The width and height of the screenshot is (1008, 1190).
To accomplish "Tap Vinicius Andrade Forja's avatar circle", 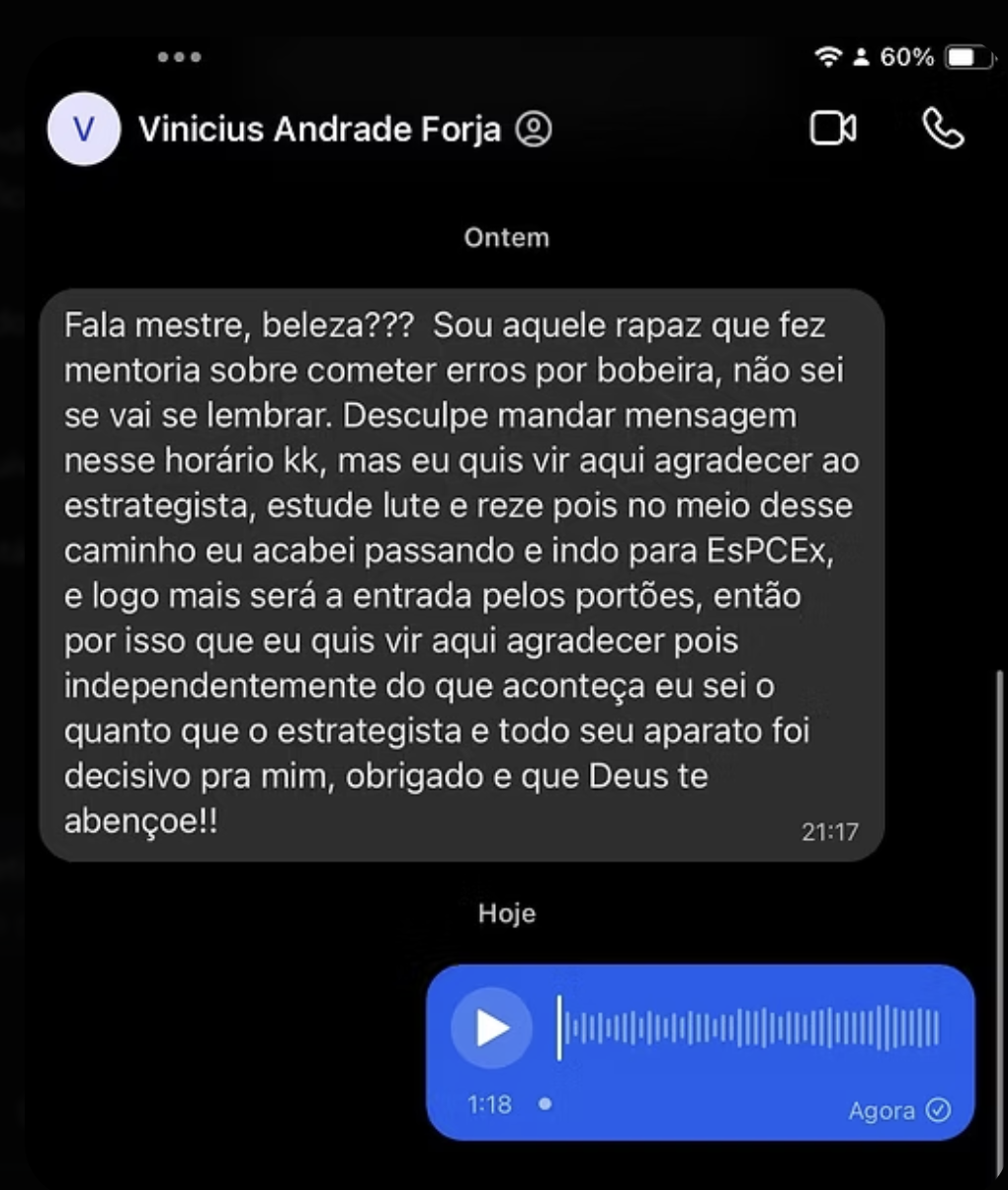I will point(83,128).
